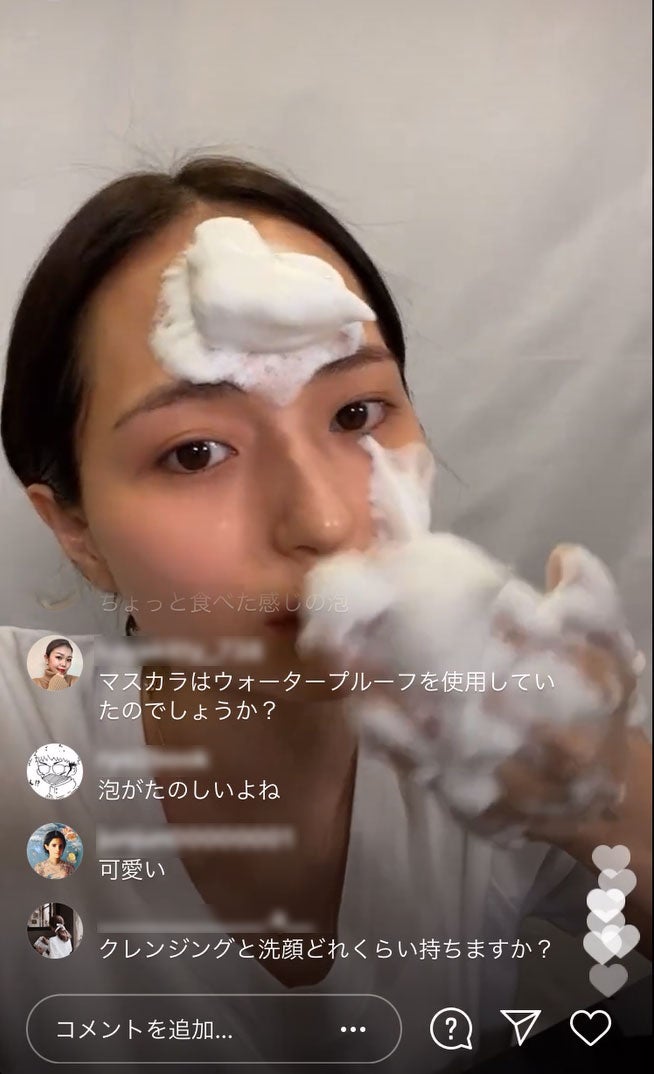Share this live video via paper plane
654x1074 pixels.
point(520,1027)
